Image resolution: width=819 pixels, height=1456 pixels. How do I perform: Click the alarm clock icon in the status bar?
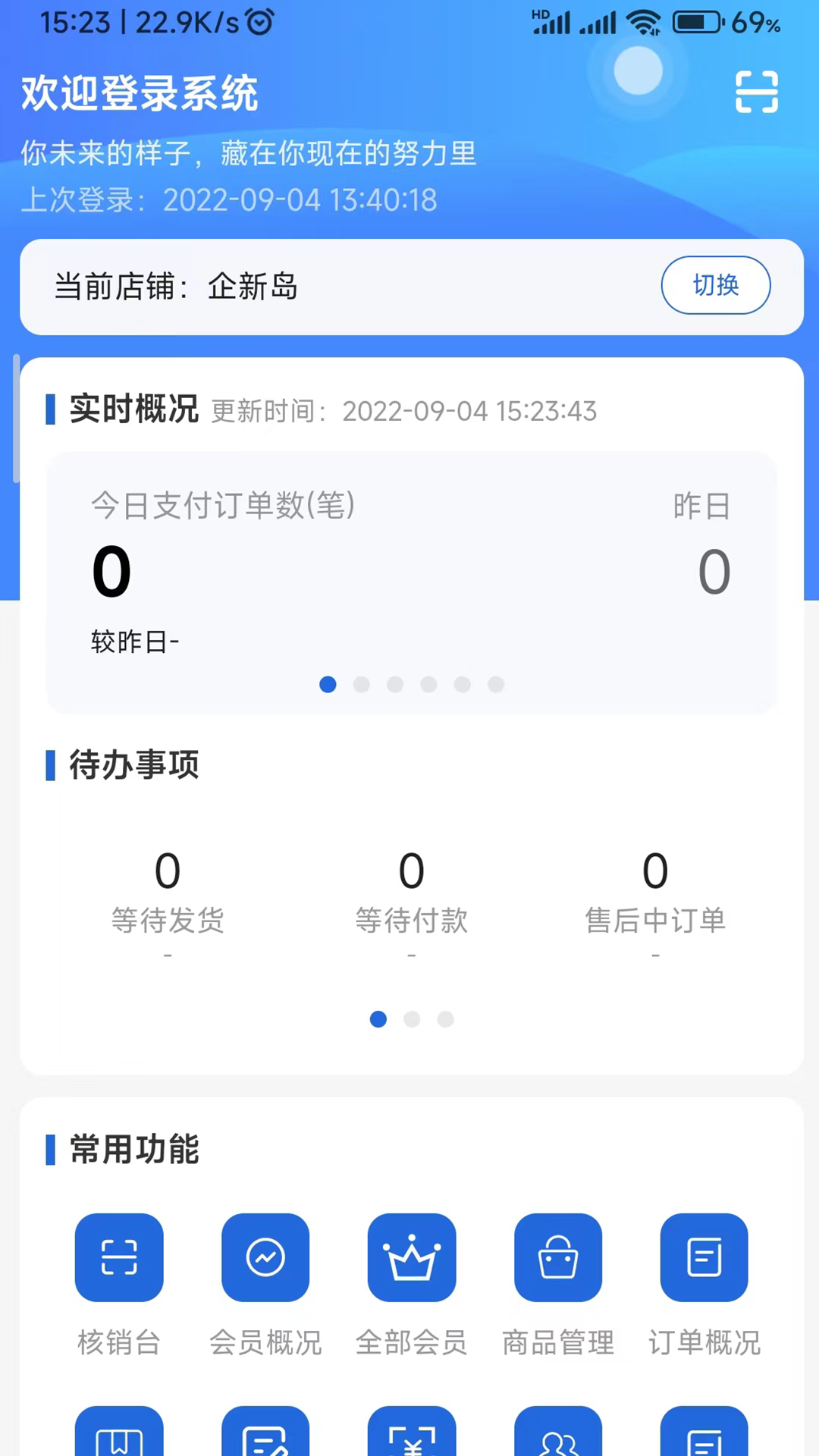pyautogui.click(x=259, y=21)
